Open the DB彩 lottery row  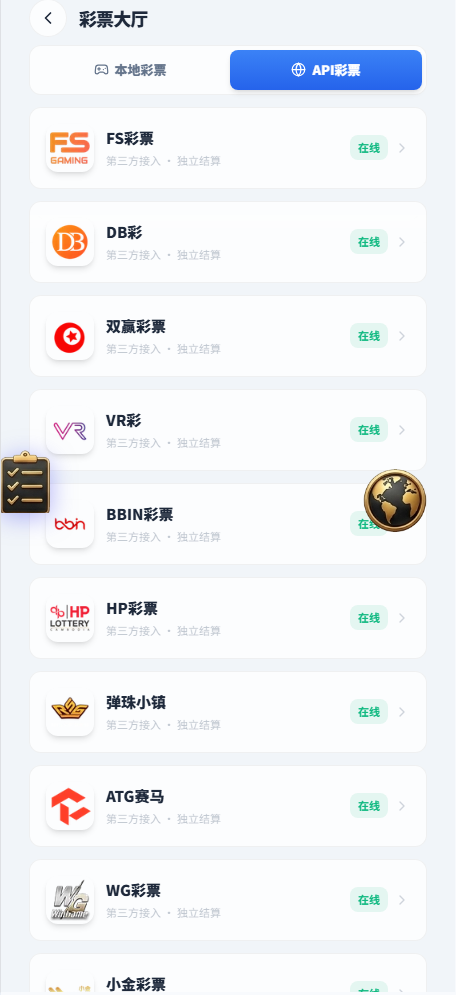point(228,242)
